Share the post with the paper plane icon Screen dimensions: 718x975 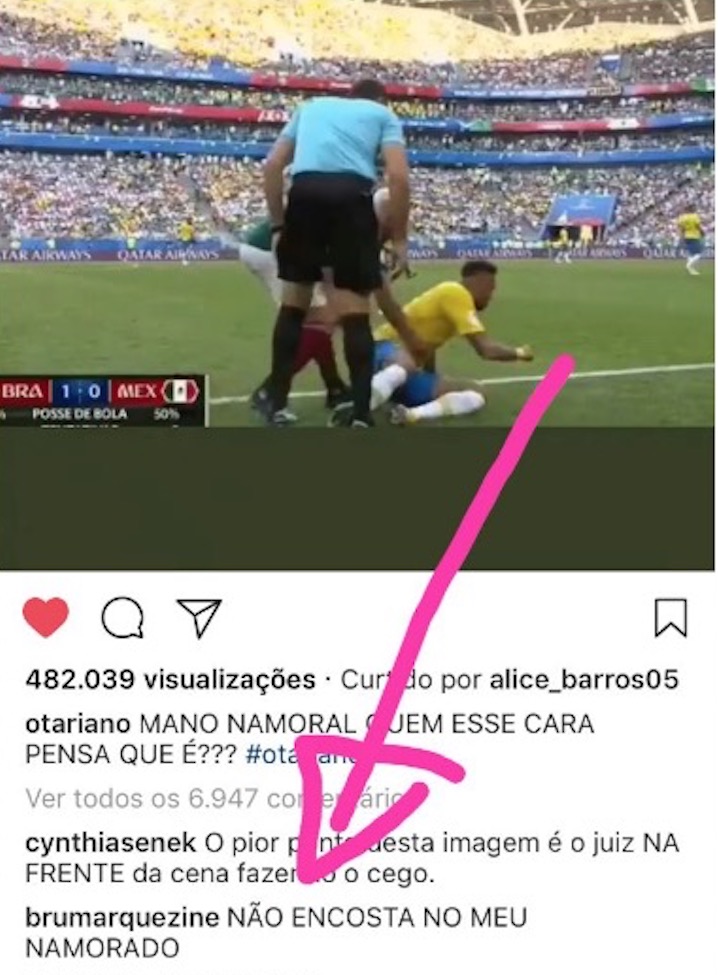click(198, 618)
